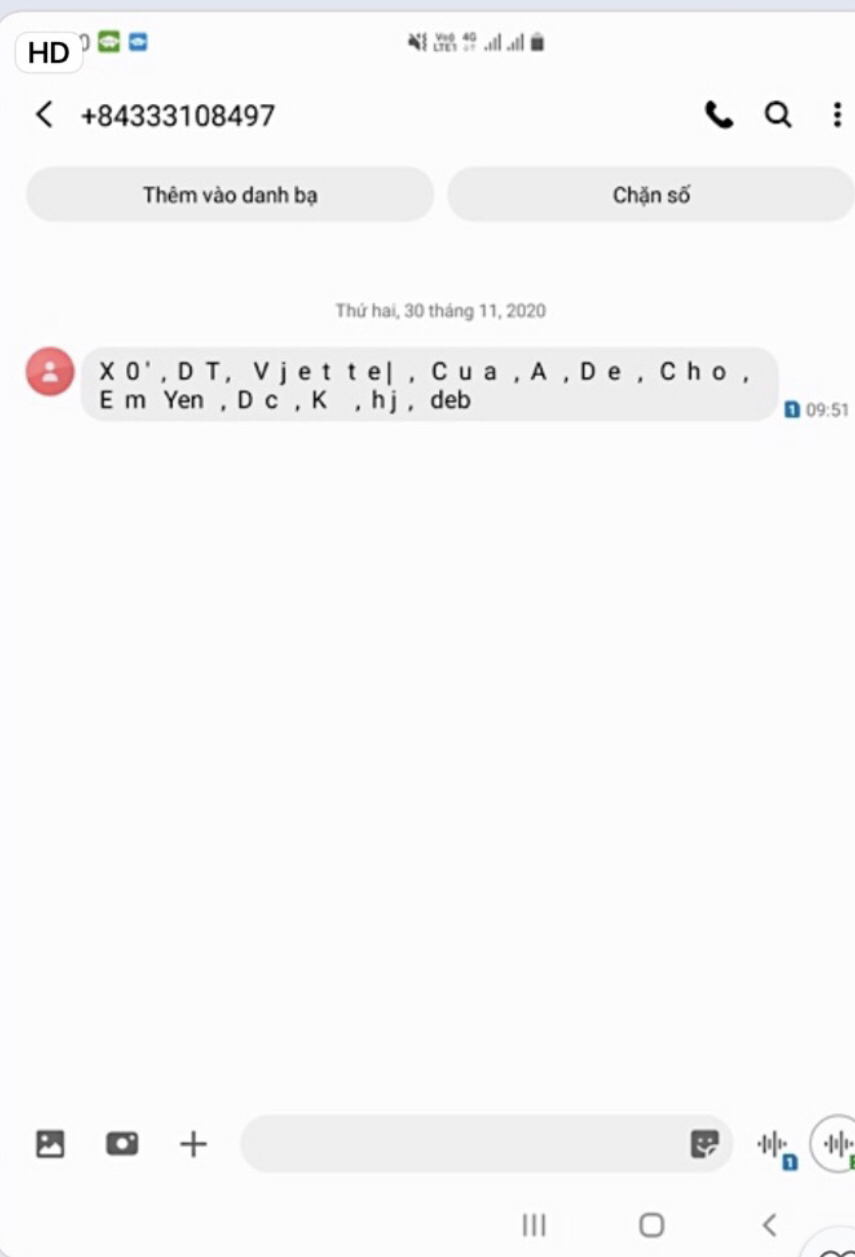Open the sticker picker in input field
The image size is (855, 1257).
pyautogui.click(x=704, y=1143)
